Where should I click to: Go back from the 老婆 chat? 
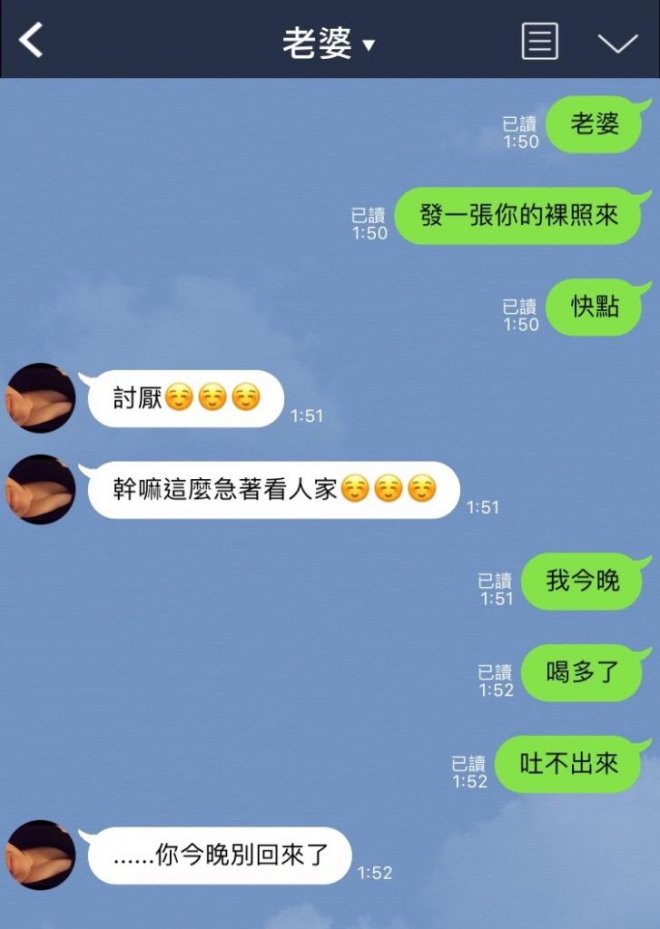pos(32,41)
